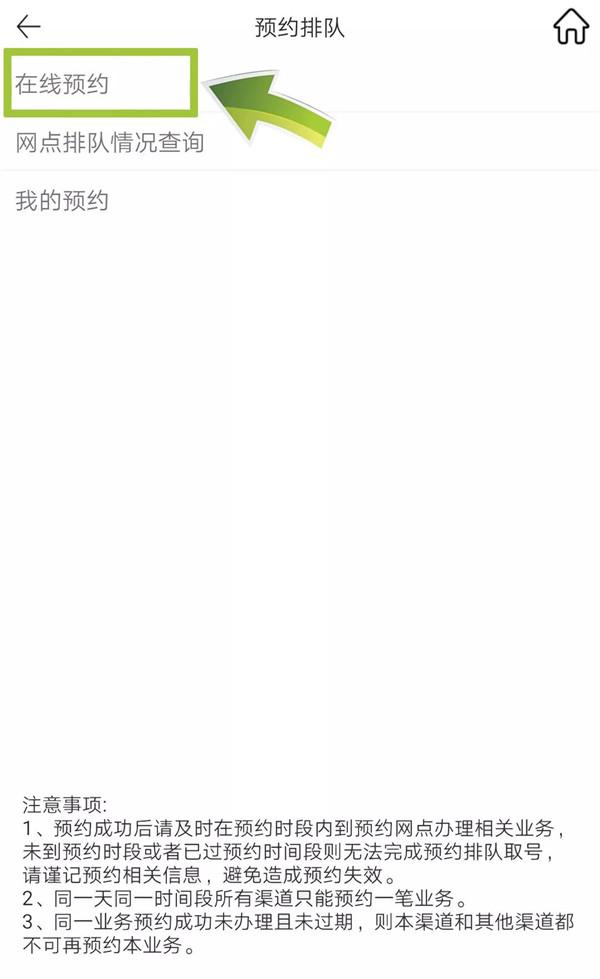Tap the home icon
Viewport: 600px width, 979px height.
[x=571, y=27]
